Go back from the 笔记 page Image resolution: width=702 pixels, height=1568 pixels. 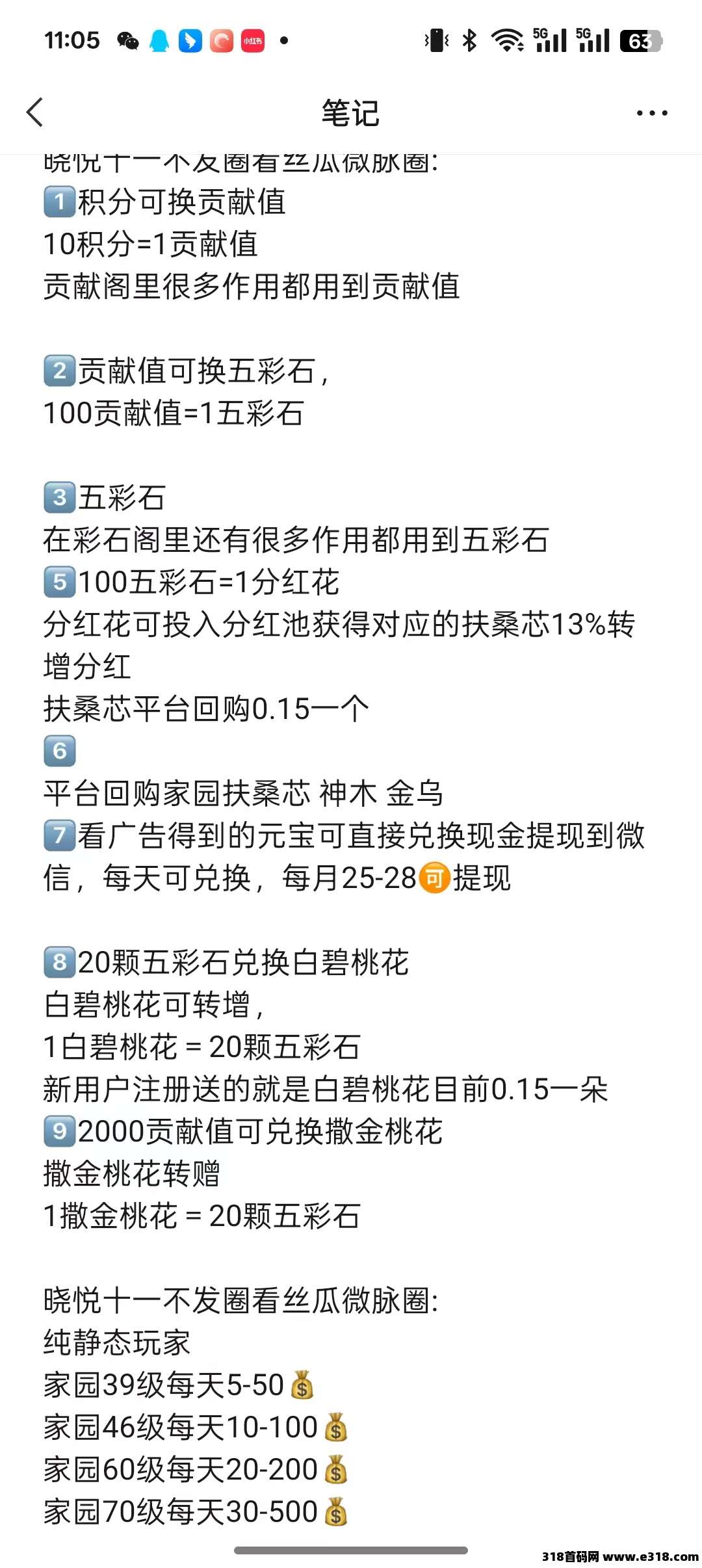coord(35,112)
